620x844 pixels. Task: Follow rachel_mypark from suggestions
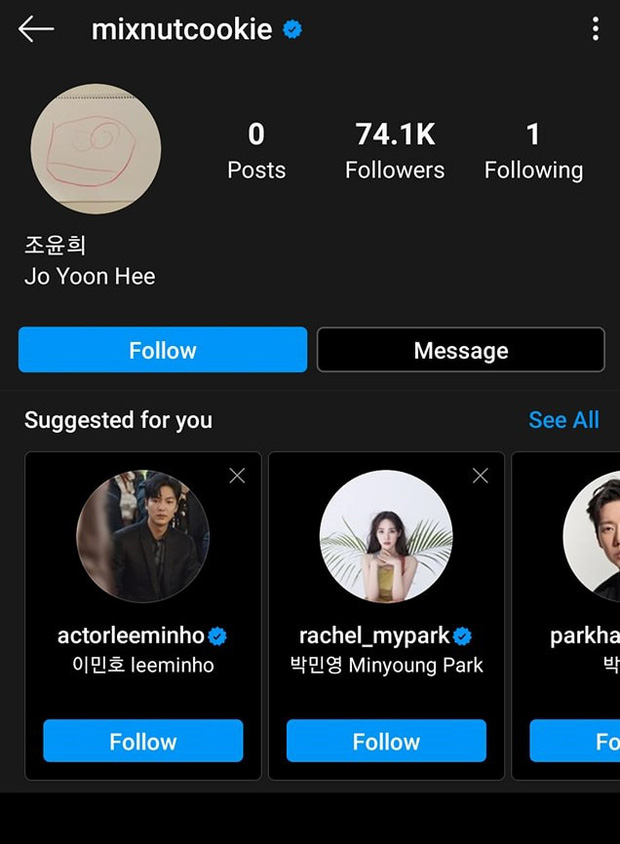click(386, 741)
